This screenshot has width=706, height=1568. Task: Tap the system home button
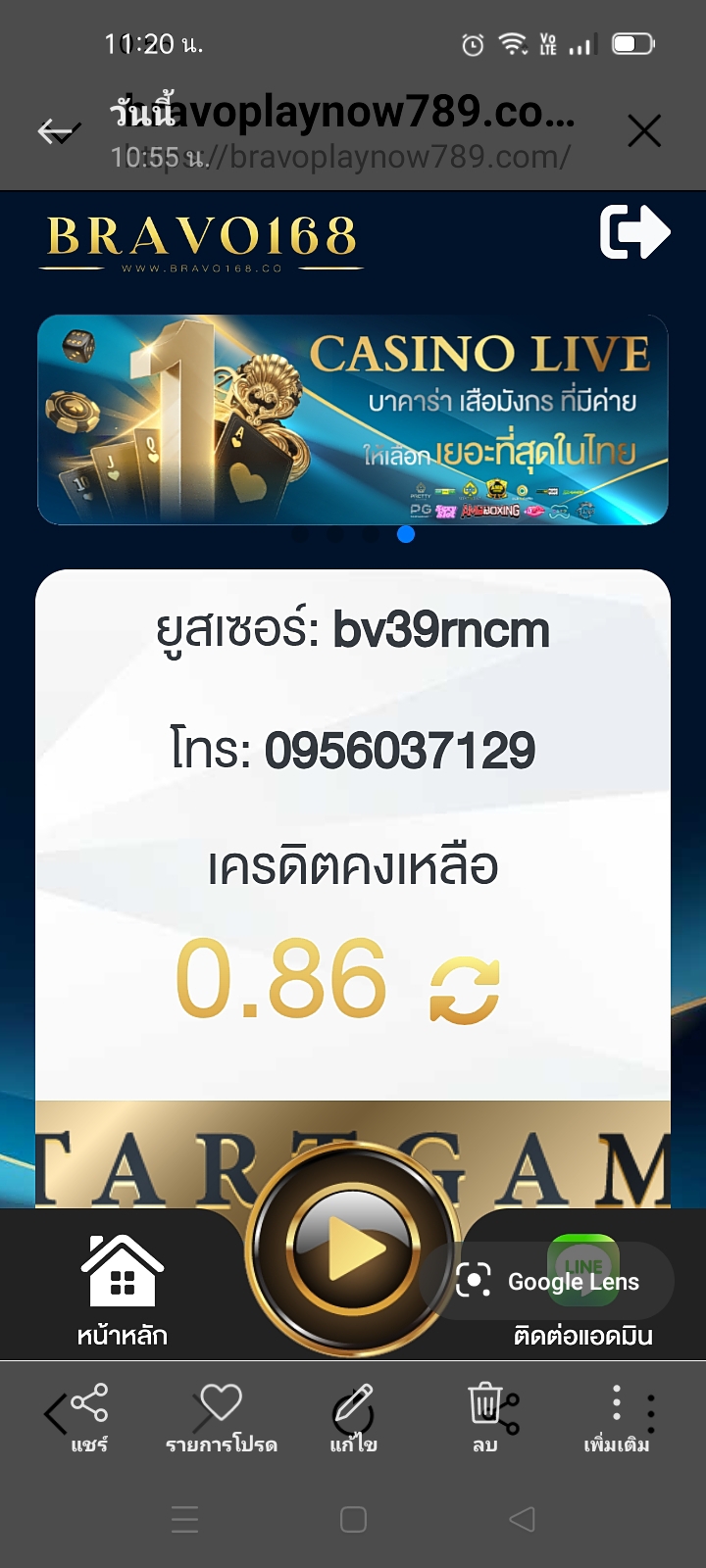point(353,1519)
